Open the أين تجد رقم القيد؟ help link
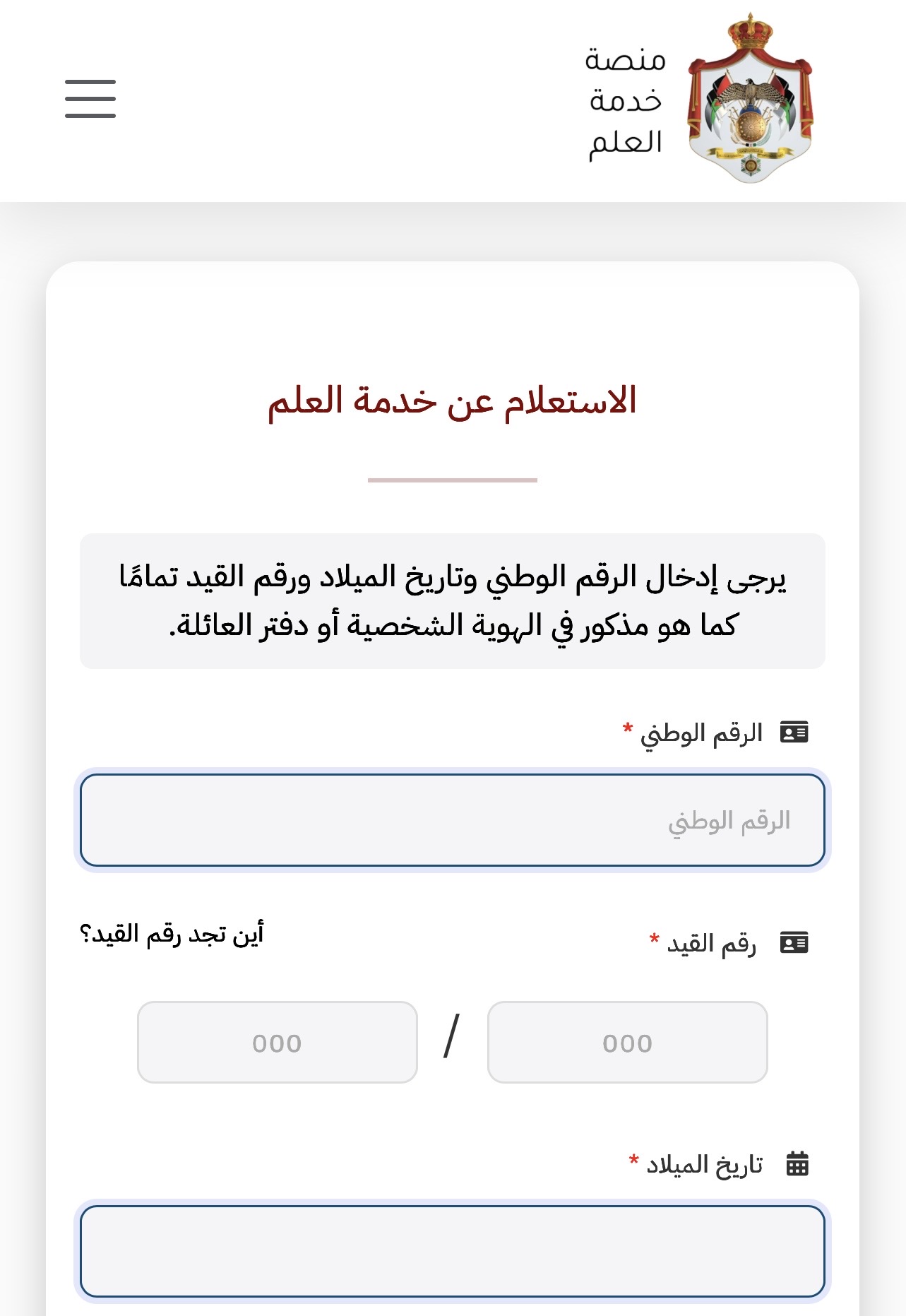The width and height of the screenshot is (906, 1316). coord(172,934)
